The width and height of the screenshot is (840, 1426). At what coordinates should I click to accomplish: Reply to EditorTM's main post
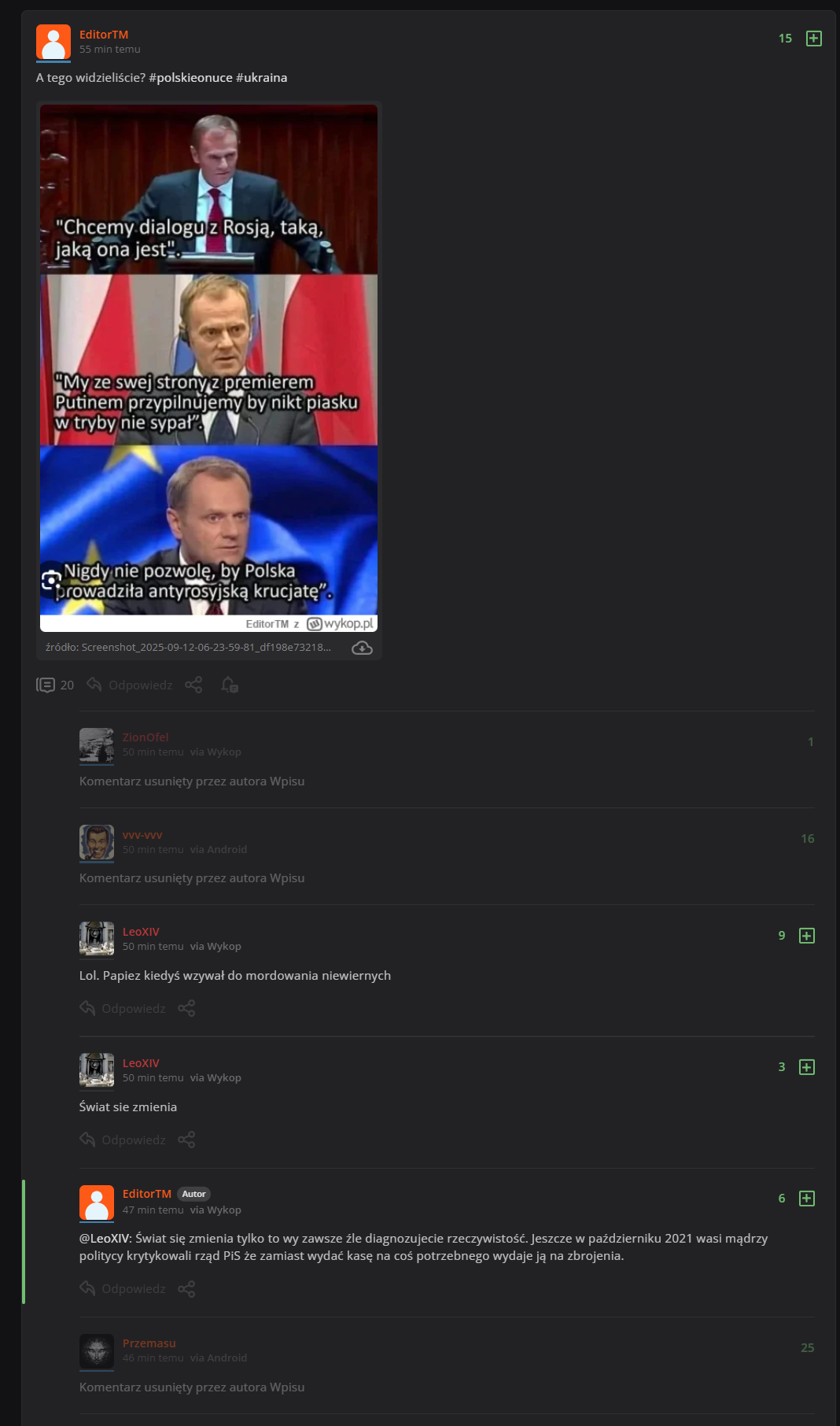130,685
